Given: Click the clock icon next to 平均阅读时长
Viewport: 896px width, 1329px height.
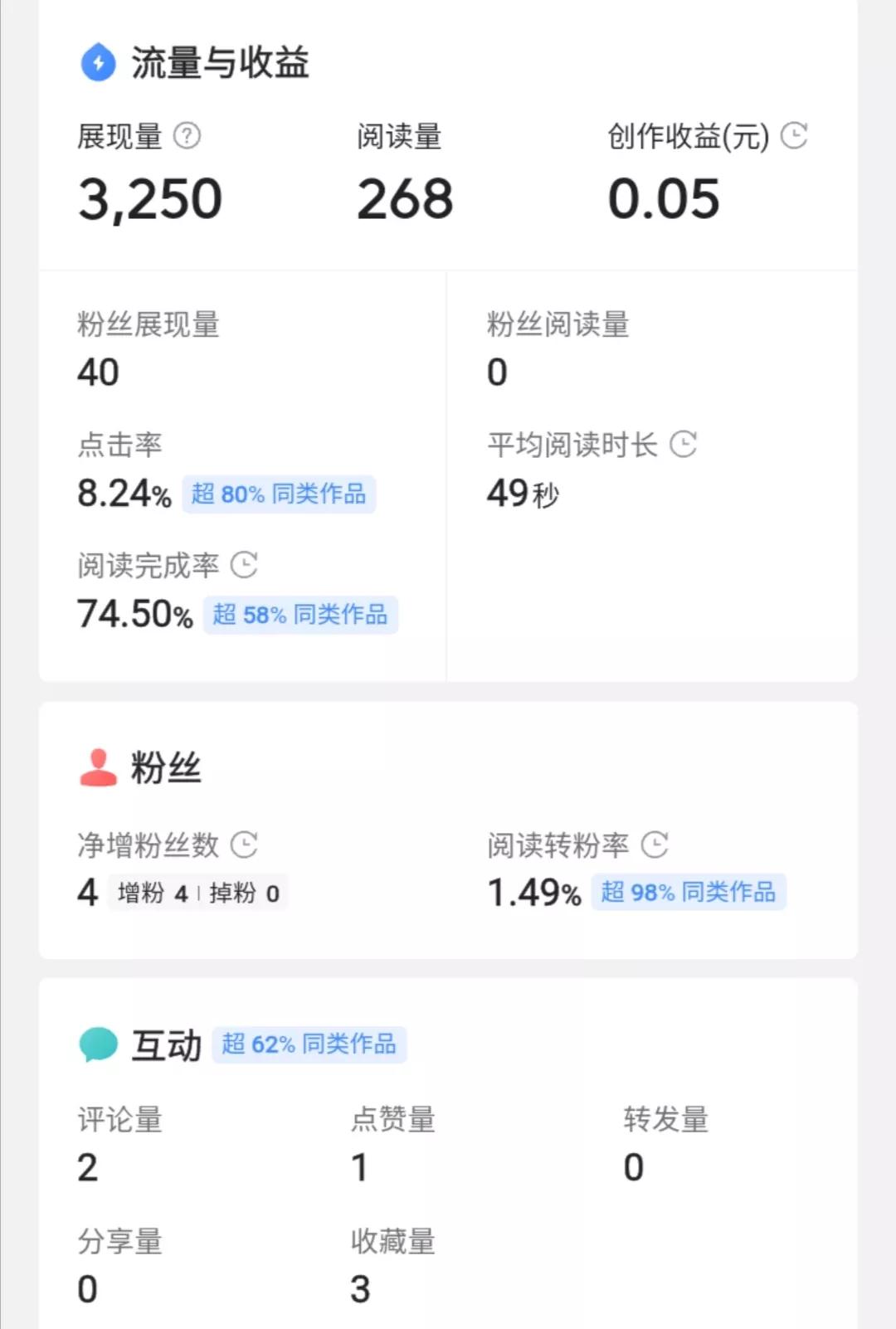Looking at the screenshot, I should pyautogui.click(x=684, y=445).
